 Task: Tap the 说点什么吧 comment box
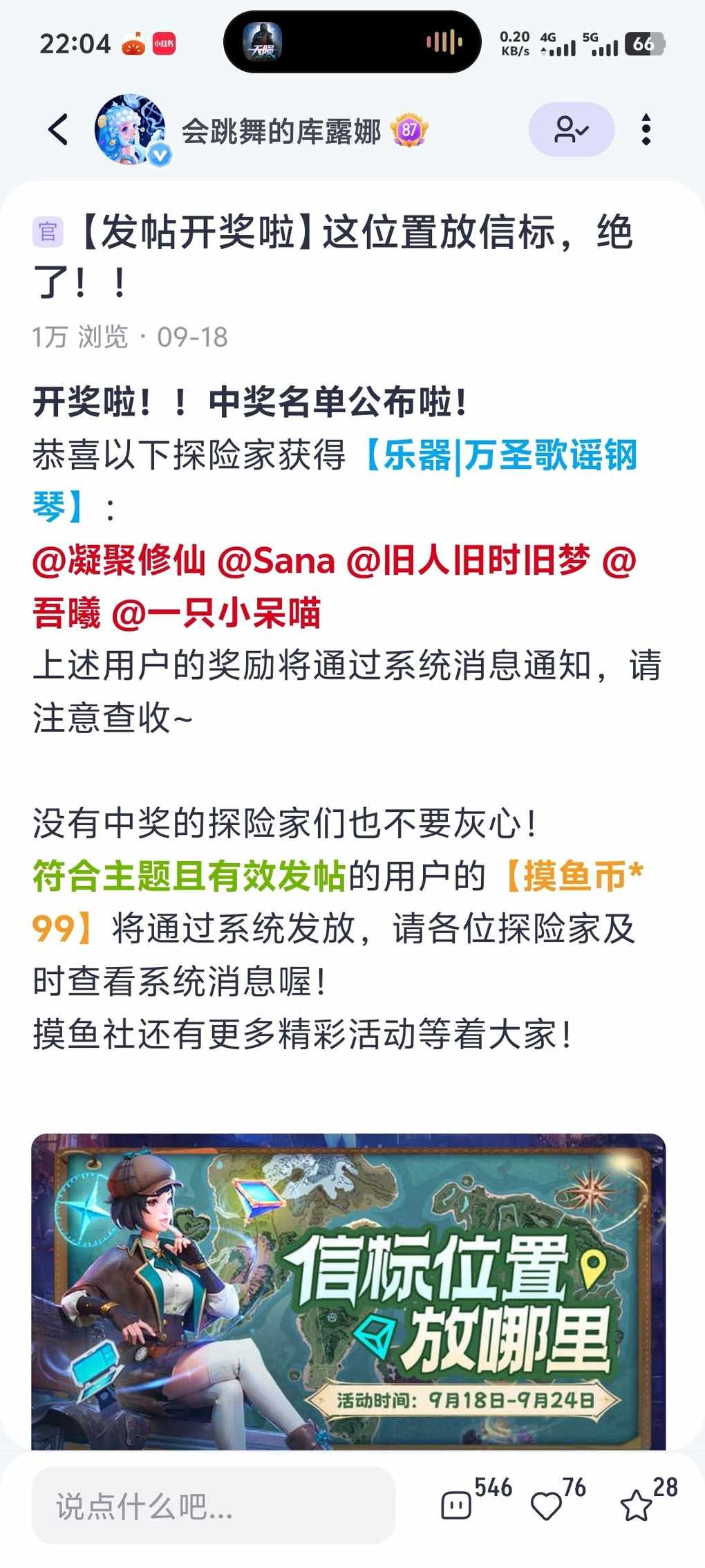213,1505
